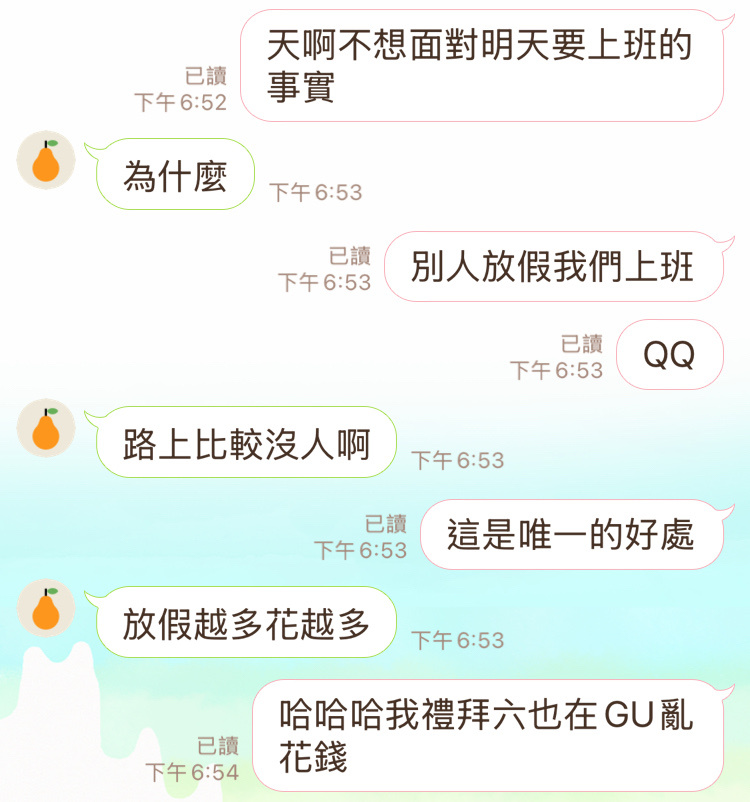Open pear avatar profile beside 為什麼 message
The height and width of the screenshot is (802, 750).
[x=46, y=160]
